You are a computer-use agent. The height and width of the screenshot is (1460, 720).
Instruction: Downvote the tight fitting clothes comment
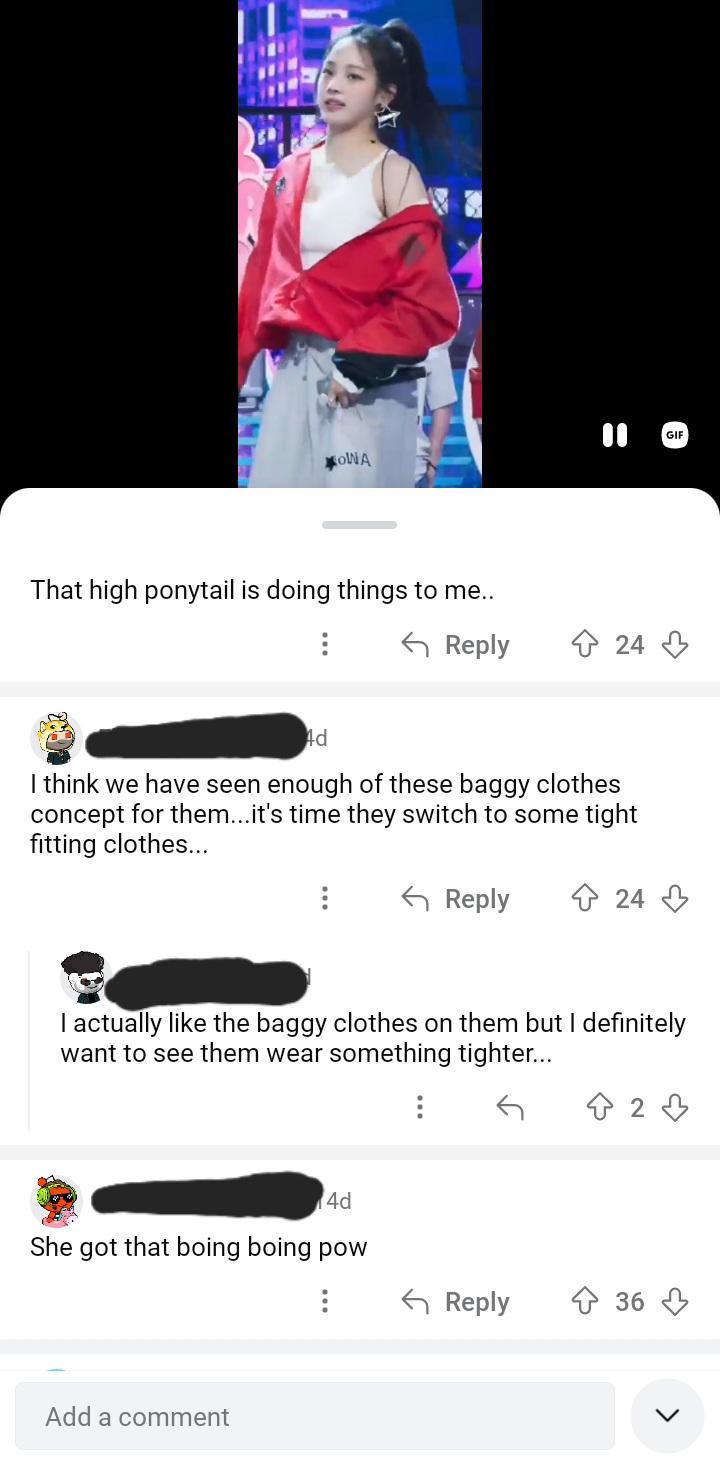click(675, 899)
